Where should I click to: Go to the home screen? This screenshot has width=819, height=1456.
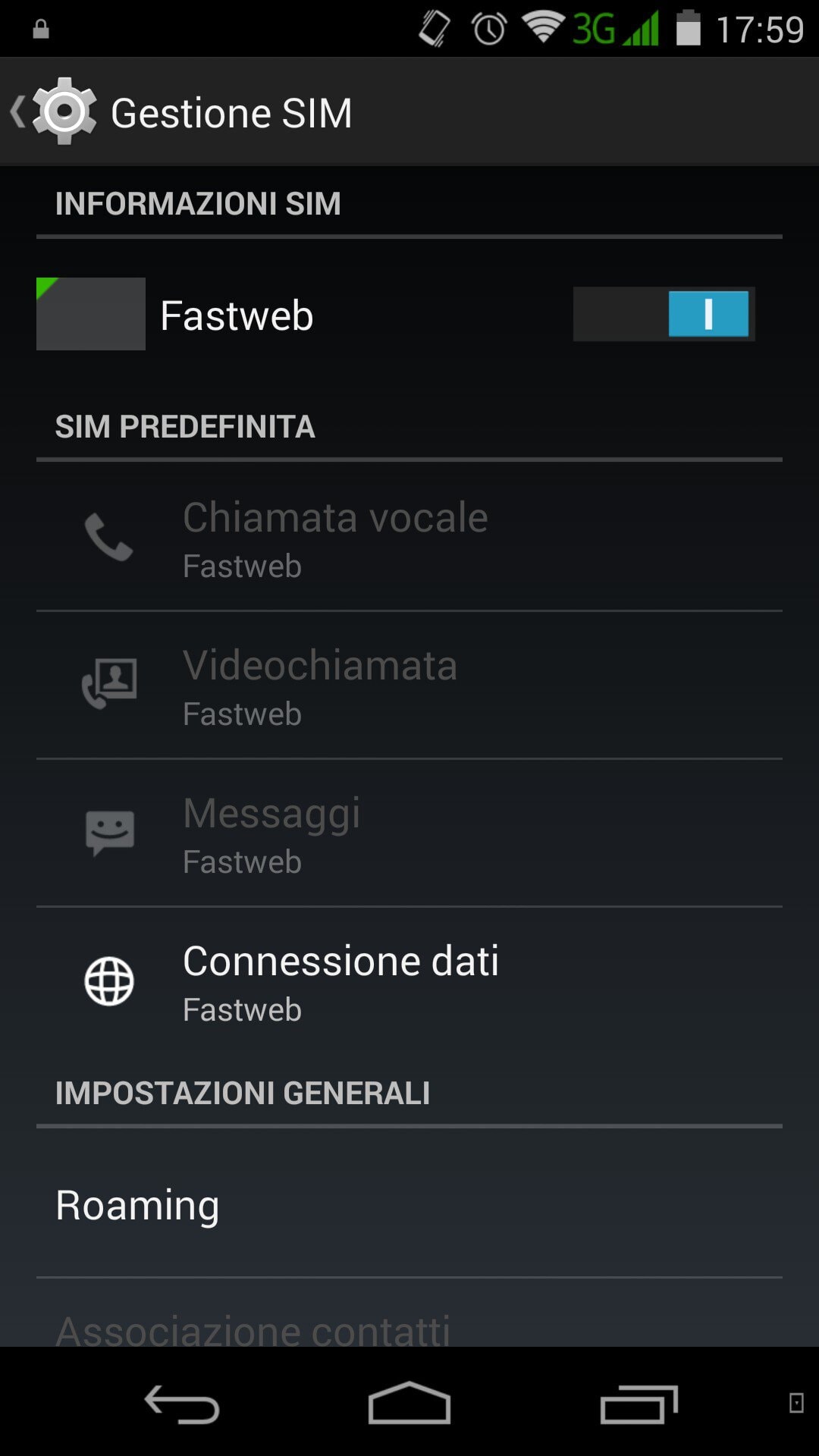409,1404
